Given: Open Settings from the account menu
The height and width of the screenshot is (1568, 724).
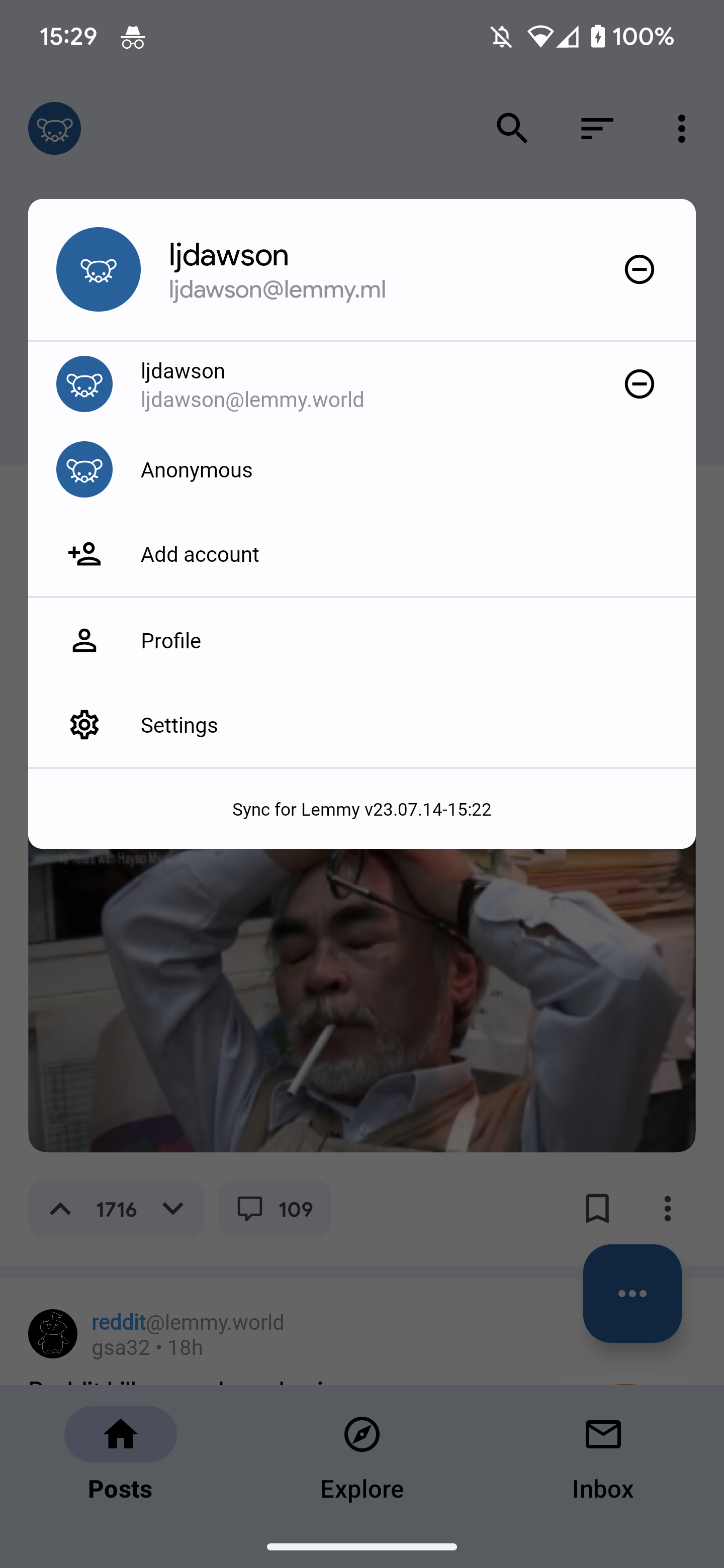Looking at the screenshot, I should click(x=179, y=725).
